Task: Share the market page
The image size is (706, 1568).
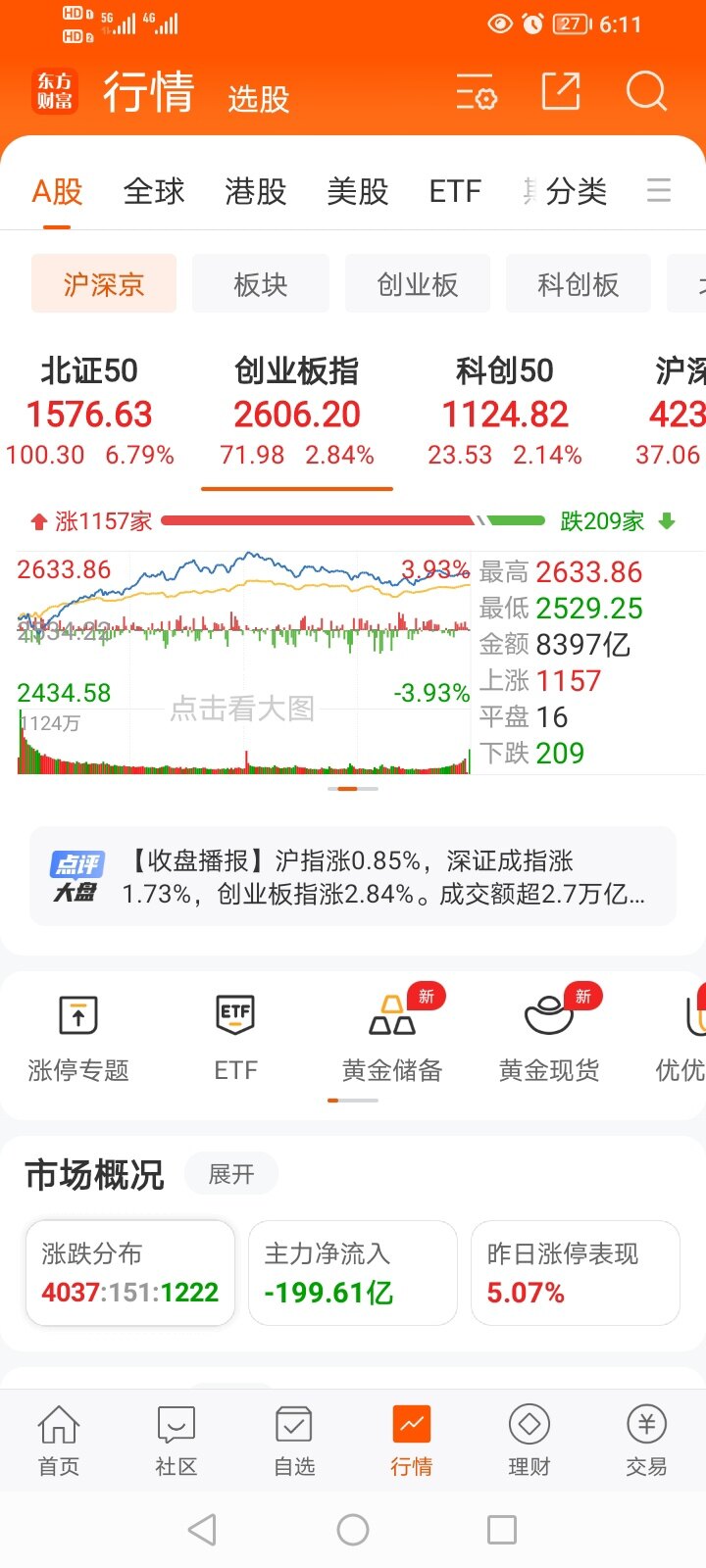Action: pyautogui.click(x=561, y=92)
